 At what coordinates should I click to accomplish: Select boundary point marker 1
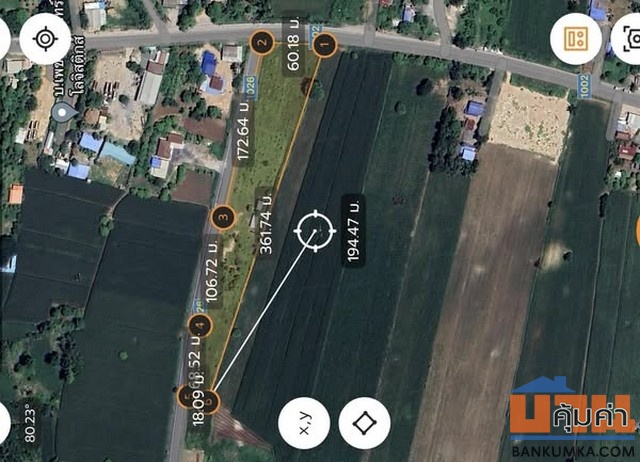(324, 44)
